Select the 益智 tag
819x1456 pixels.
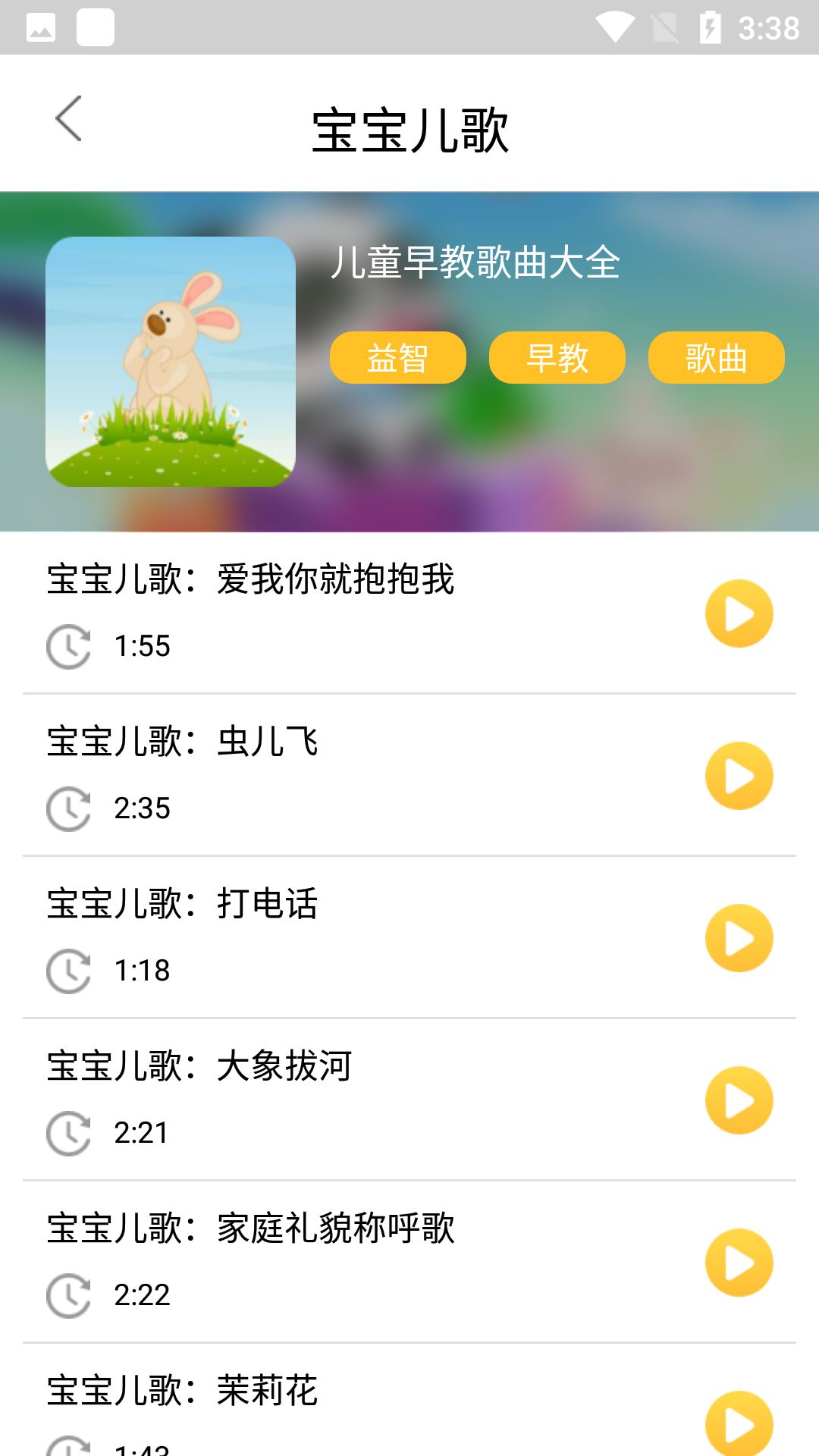(398, 356)
